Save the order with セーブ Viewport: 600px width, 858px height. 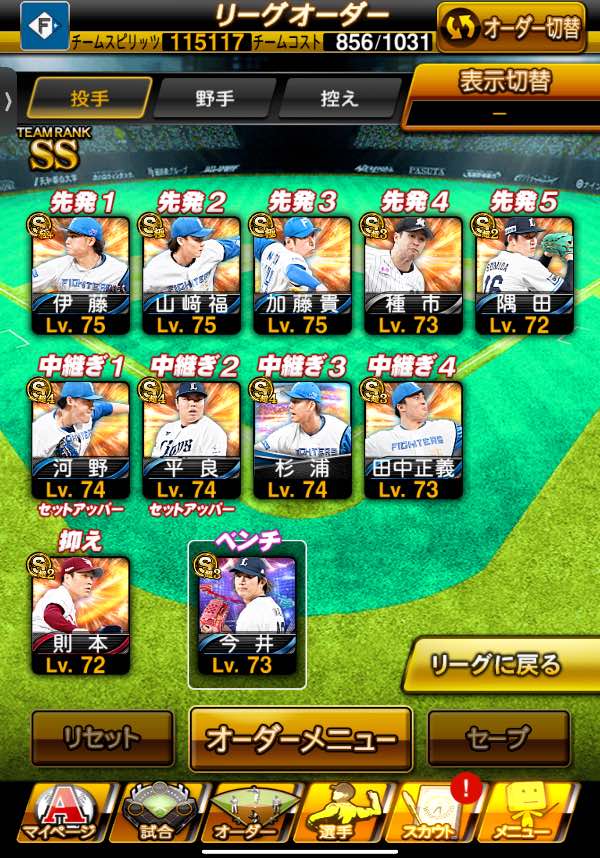(x=497, y=739)
